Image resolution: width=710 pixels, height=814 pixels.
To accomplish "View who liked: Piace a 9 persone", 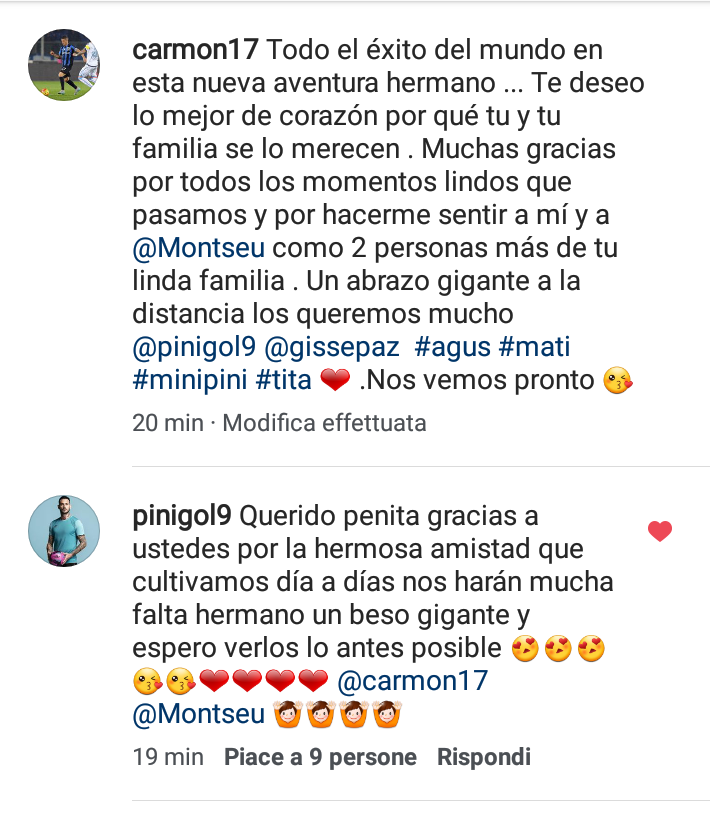I will click(320, 757).
